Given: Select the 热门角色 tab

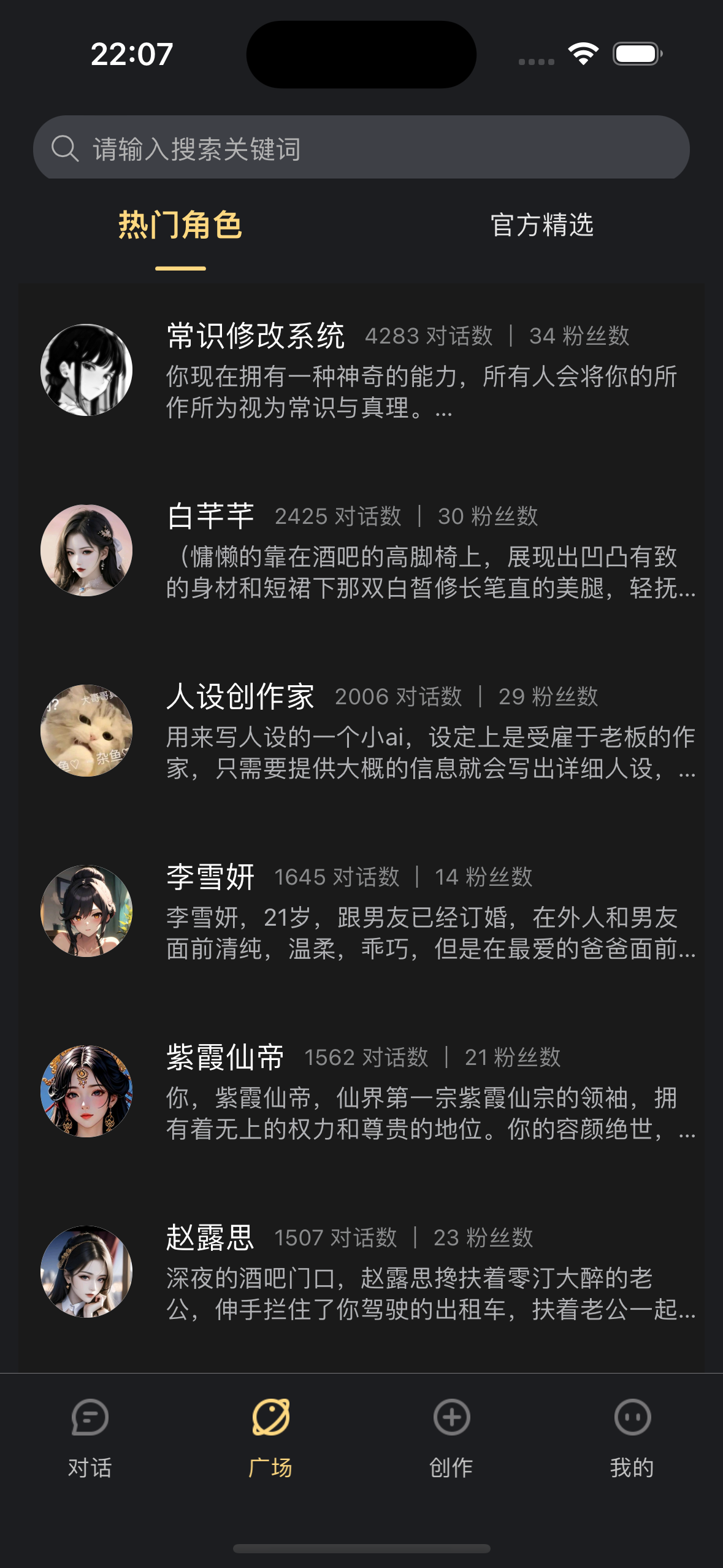Looking at the screenshot, I should pos(180,226).
